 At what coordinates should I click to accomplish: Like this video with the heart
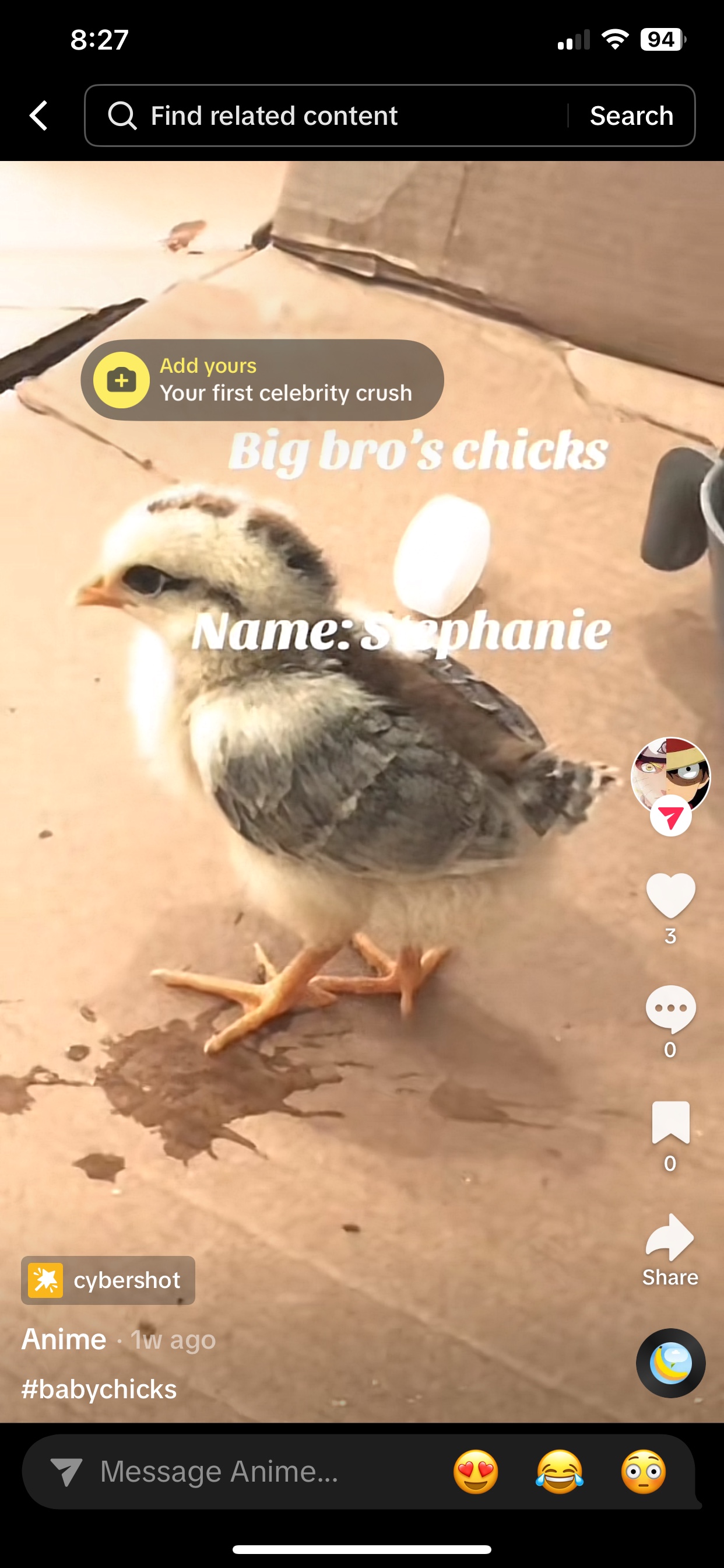click(x=670, y=894)
